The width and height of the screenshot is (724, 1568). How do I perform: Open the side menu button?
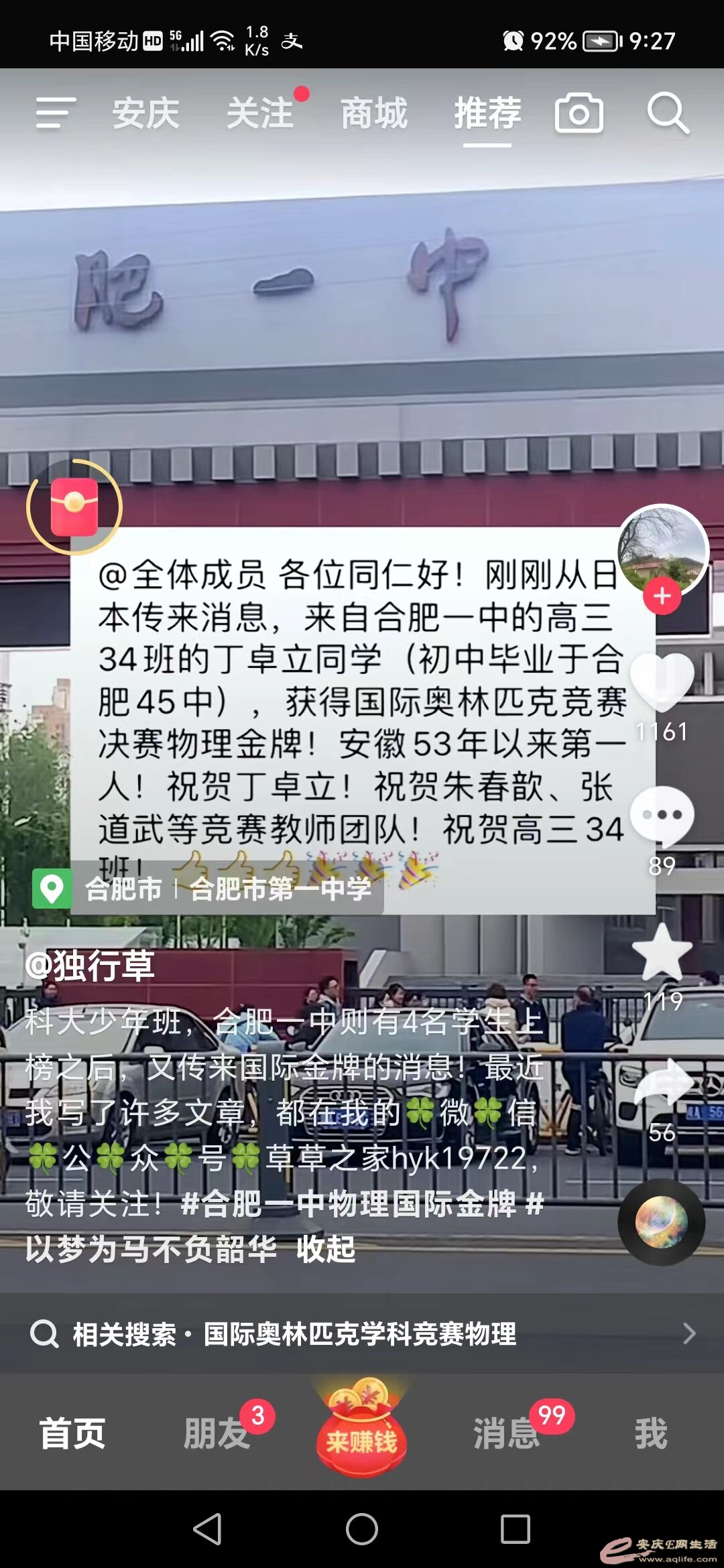(x=55, y=113)
